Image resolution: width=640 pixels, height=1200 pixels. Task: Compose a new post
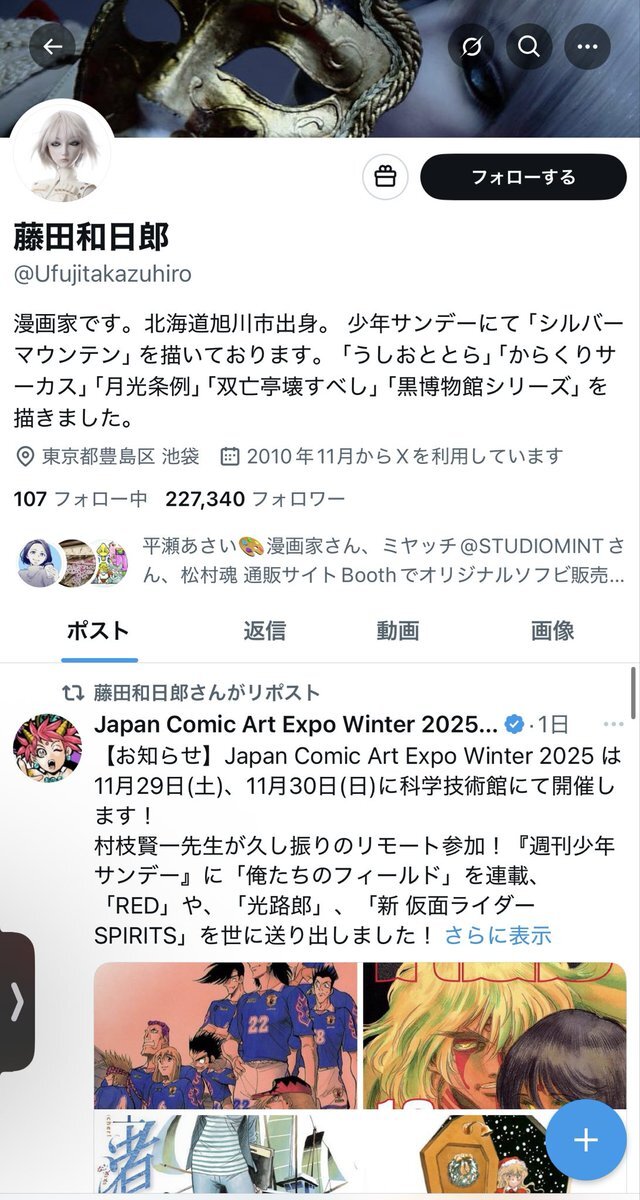(585, 1140)
